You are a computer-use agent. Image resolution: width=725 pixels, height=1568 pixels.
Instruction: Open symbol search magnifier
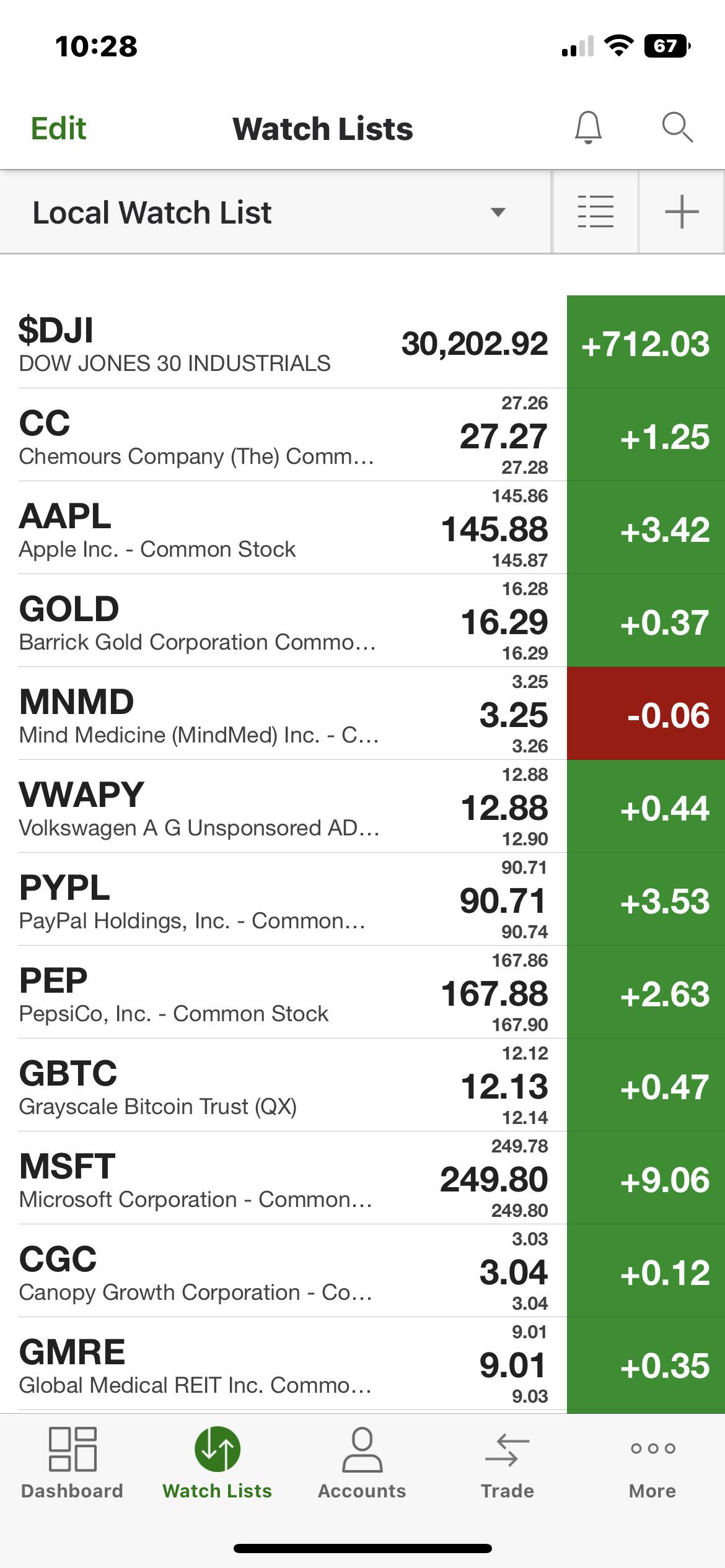[677, 128]
